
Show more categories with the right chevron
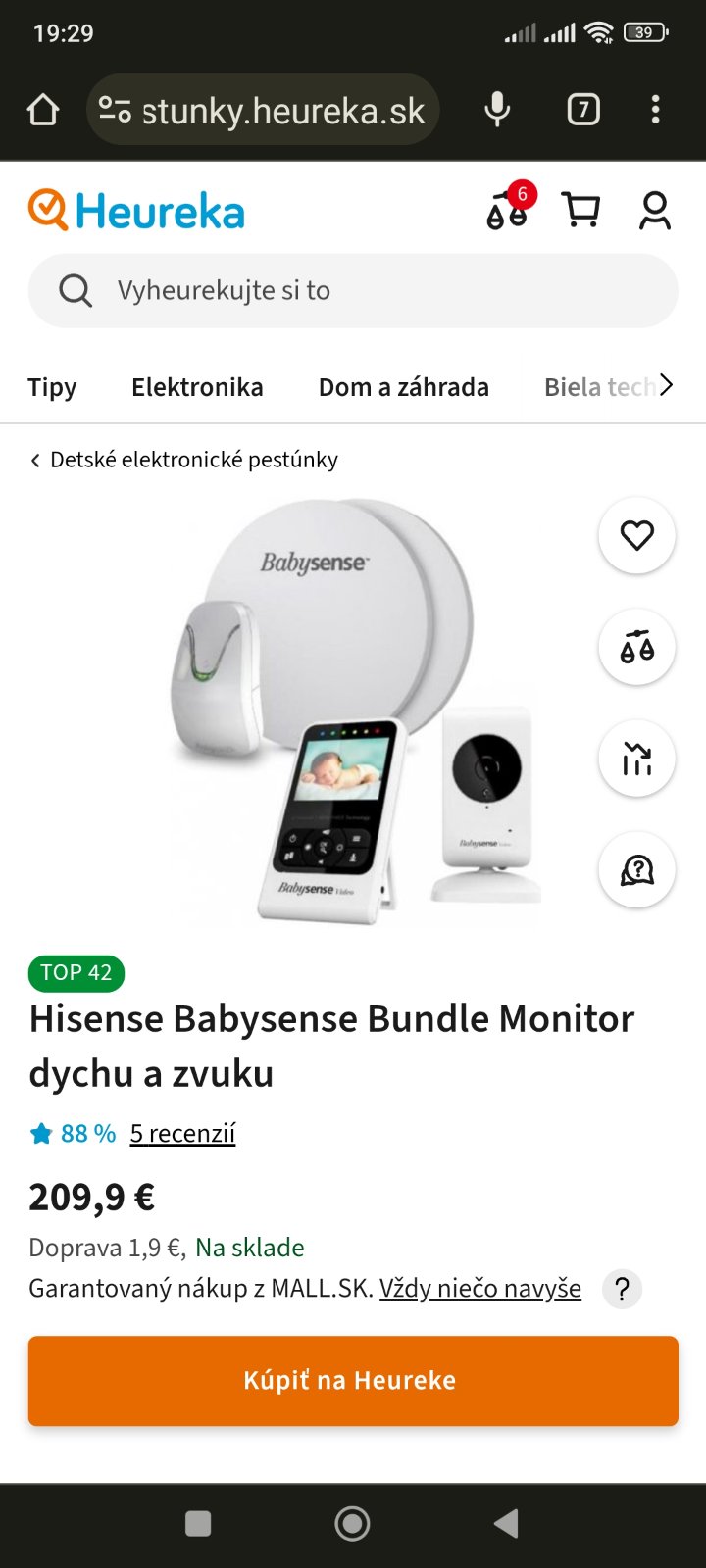(x=666, y=385)
